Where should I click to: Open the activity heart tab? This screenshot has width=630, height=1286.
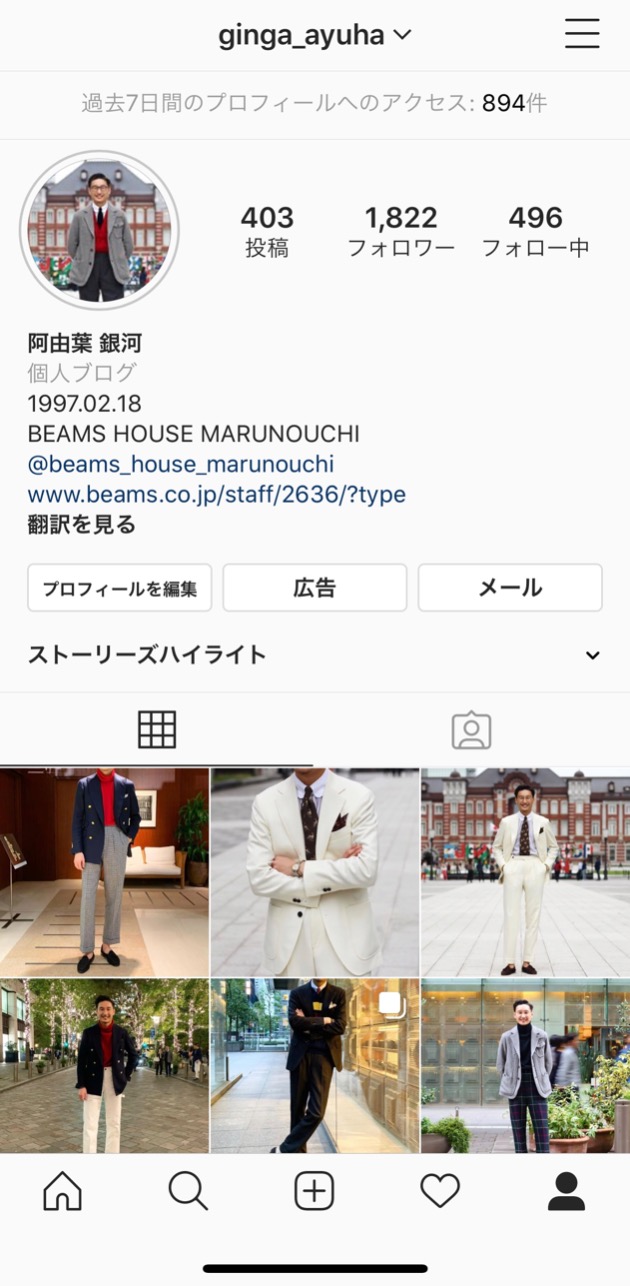[x=440, y=1191]
